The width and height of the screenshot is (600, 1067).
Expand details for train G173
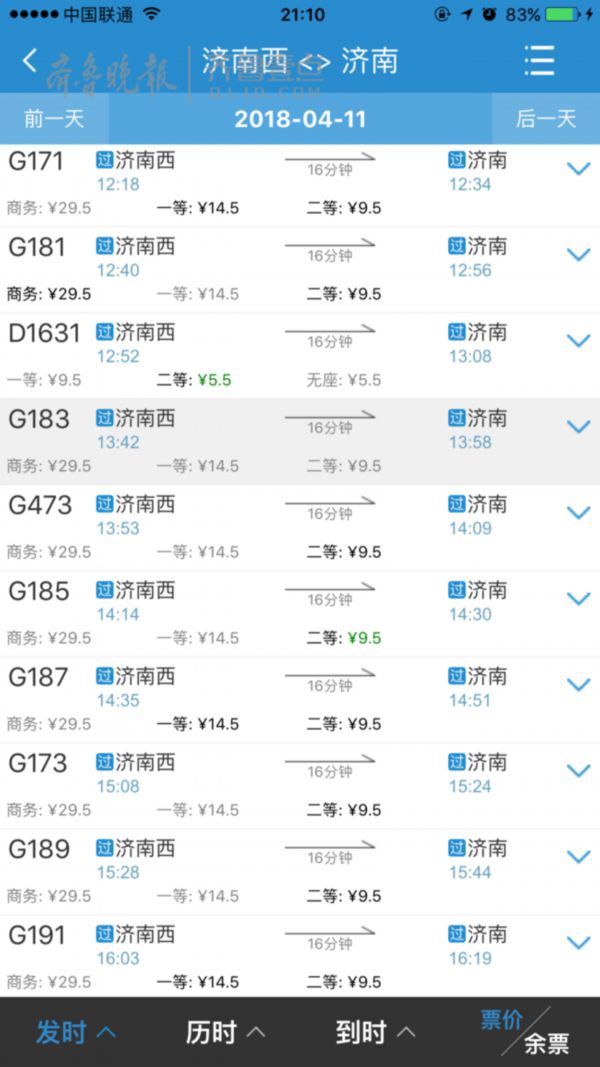pyautogui.click(x=579, y=770)
